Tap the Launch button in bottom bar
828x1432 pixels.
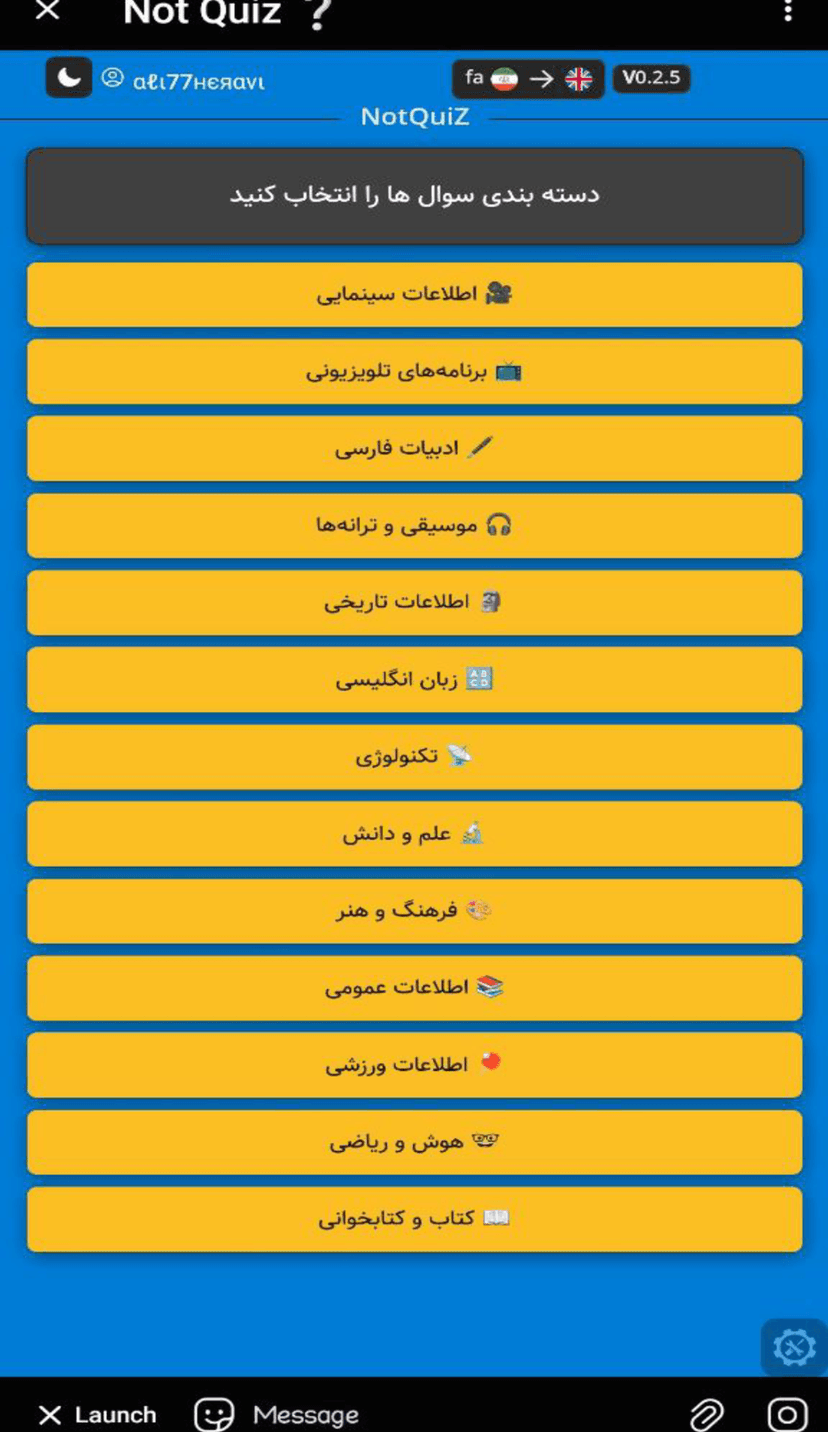click(97, 1414)
